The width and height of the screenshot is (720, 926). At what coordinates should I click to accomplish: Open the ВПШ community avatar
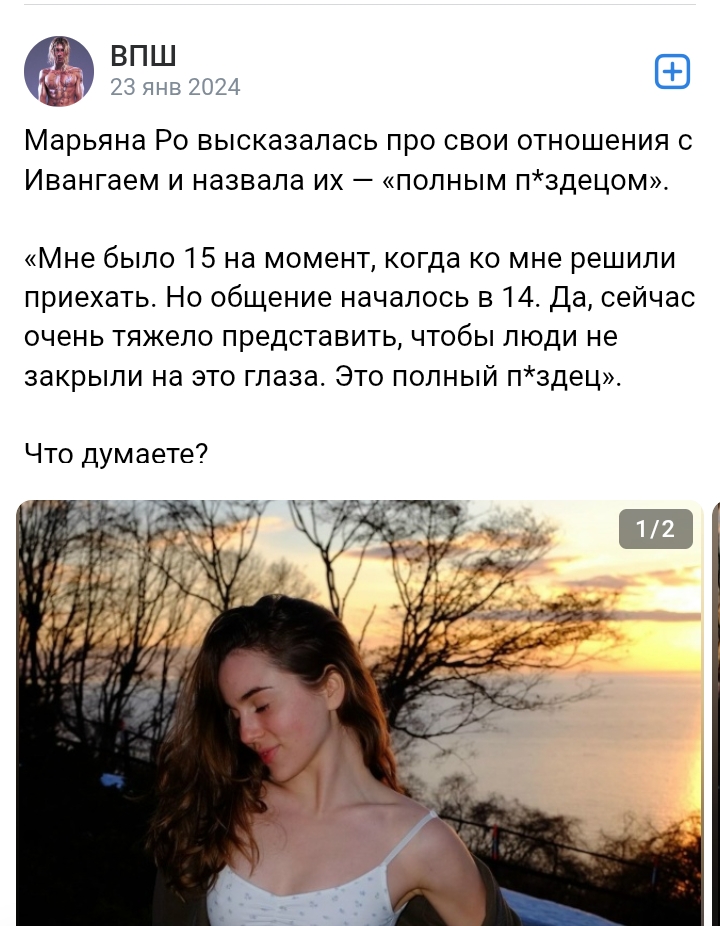click(59, 72)
